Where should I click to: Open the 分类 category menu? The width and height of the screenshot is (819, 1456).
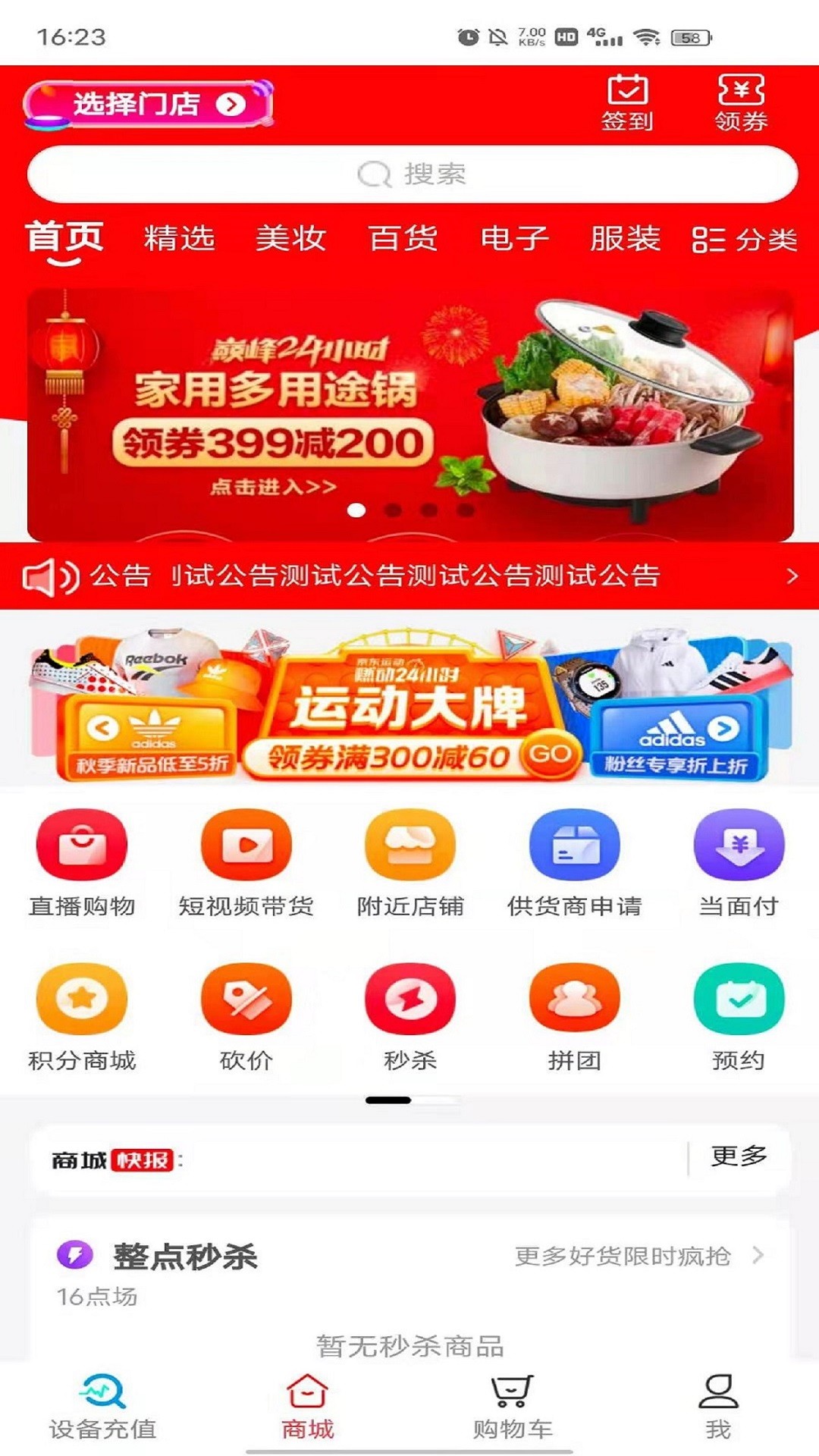744,240
